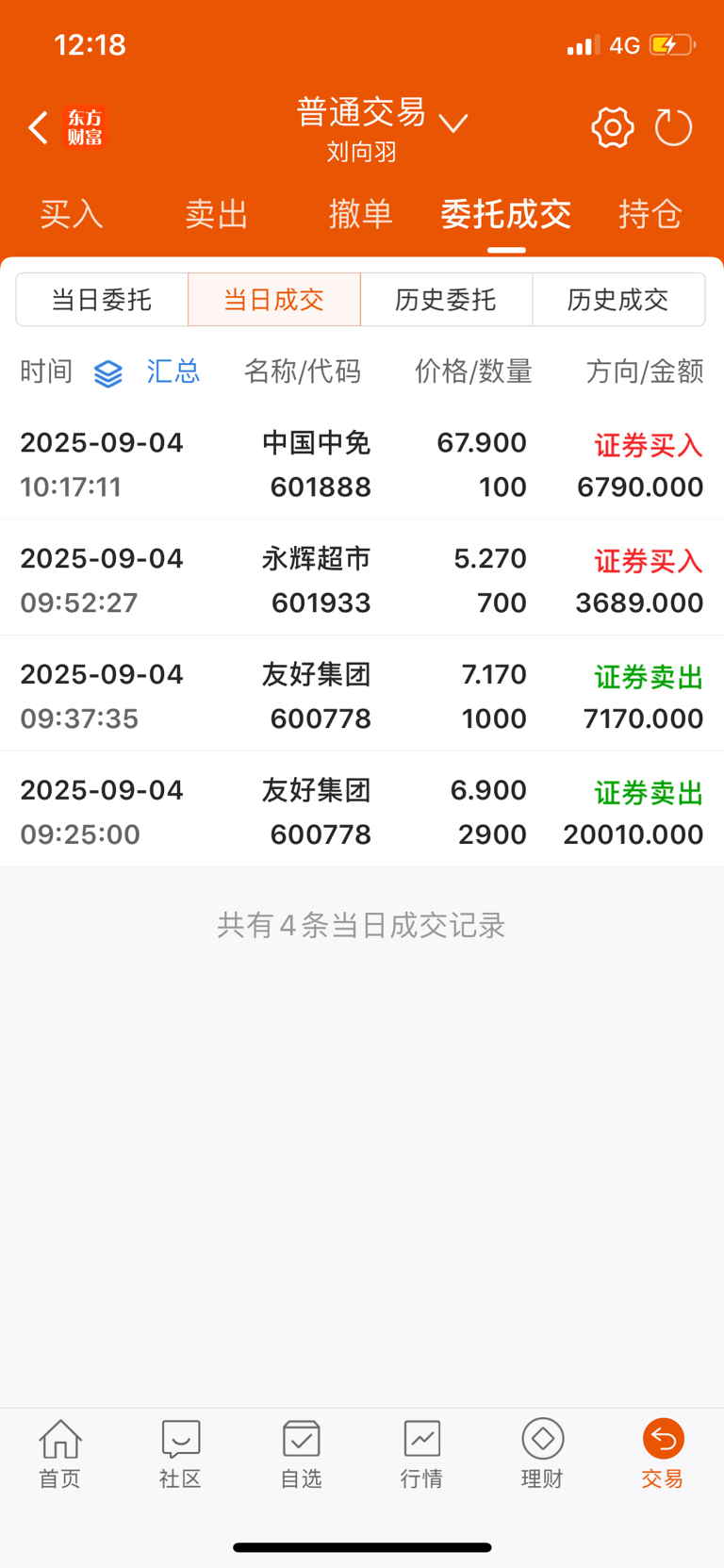This screenshot has width=724, height=1568.
Task: Switch to the 持仓 tab
Action: tap(650, 214)
